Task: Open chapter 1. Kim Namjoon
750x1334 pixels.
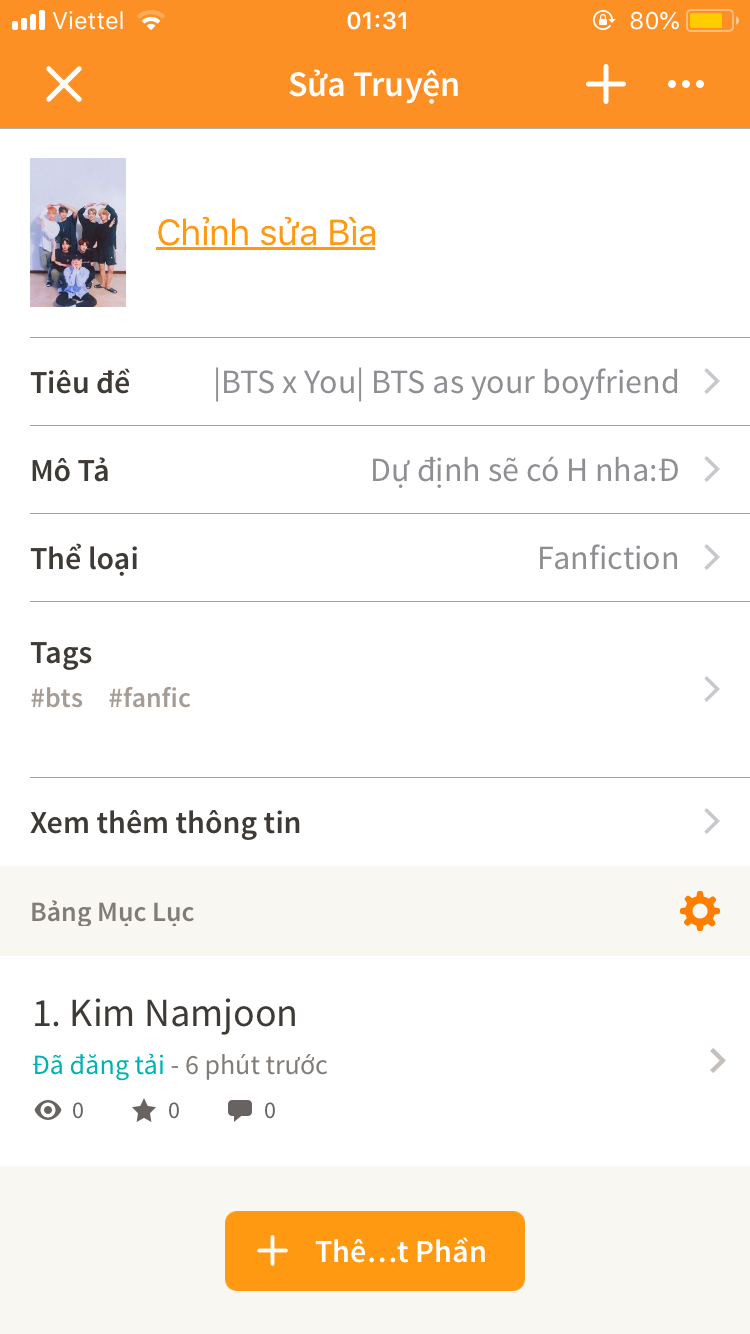Action: tap(375, 1058)
